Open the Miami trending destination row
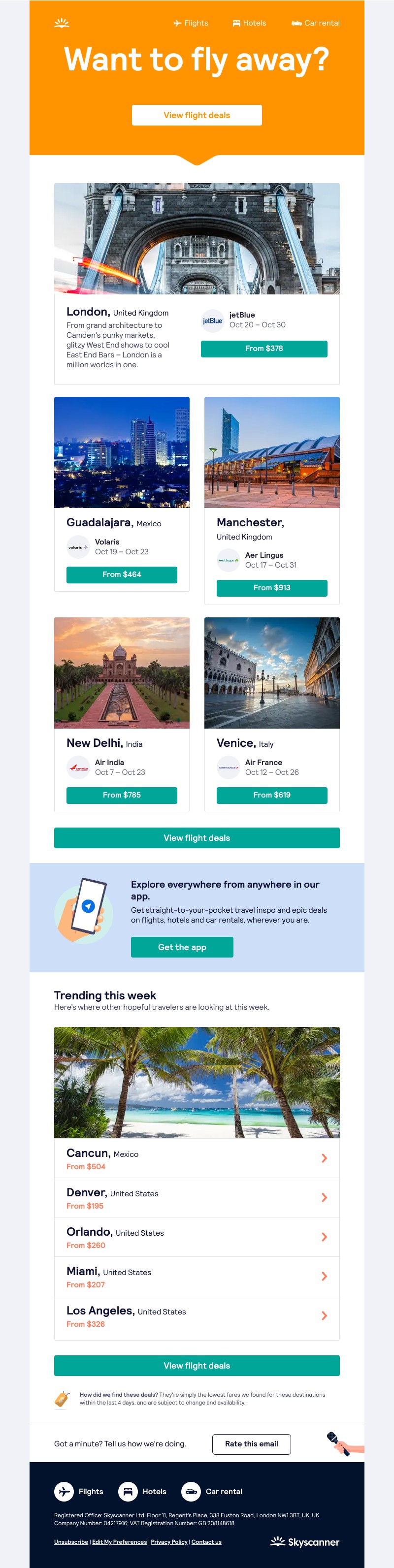Image resolution: width=394 pixels, height=1568 pixels. (x=197, y=1277)
